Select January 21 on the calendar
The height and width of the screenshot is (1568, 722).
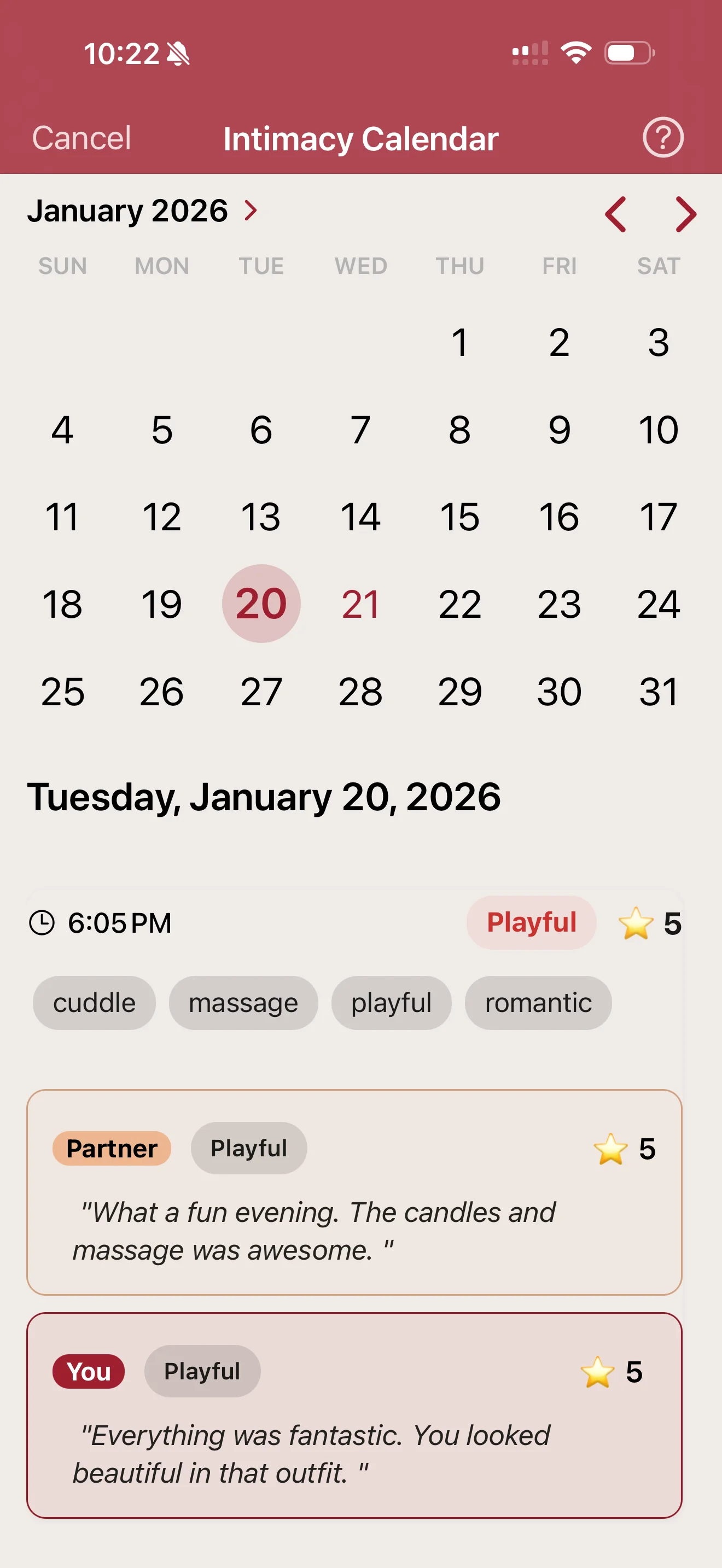[x=360, y=603]
